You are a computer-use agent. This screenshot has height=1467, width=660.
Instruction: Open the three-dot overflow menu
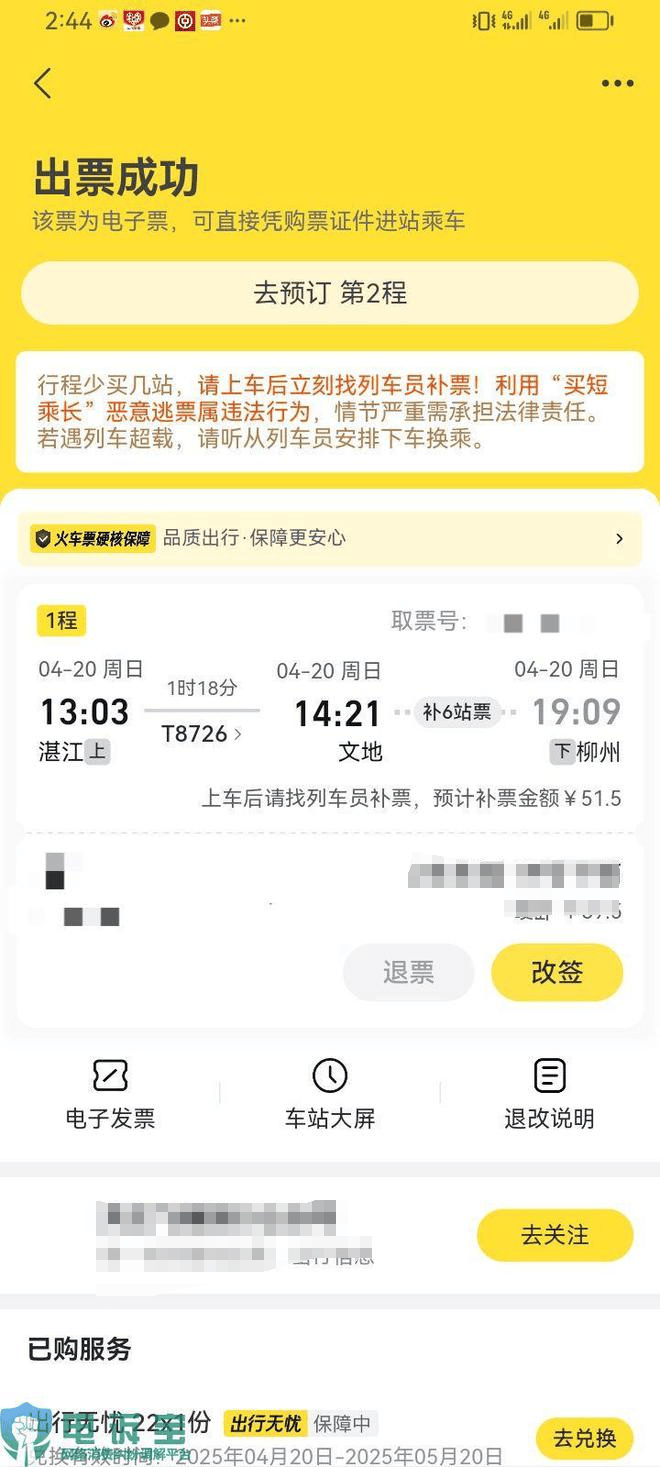point(617,84)
